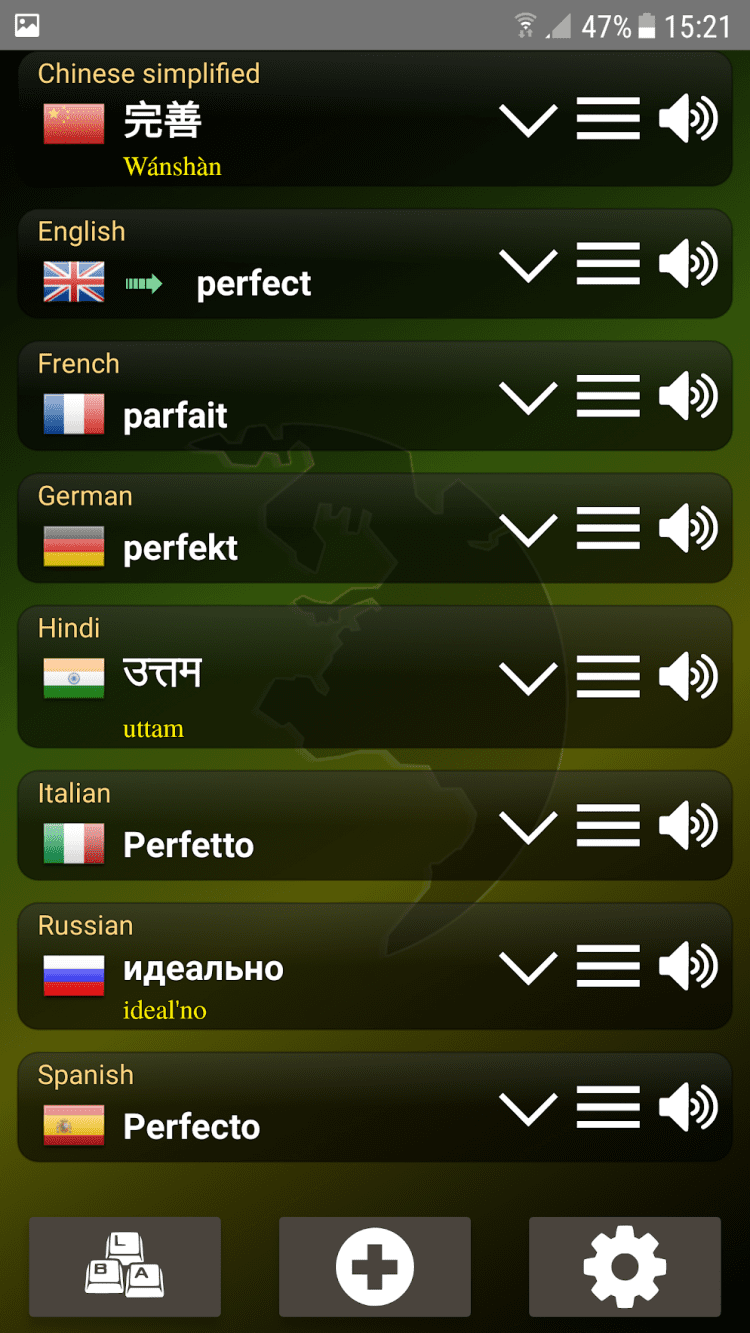Expand the Chinese simplified chevron

click(527, 121)
